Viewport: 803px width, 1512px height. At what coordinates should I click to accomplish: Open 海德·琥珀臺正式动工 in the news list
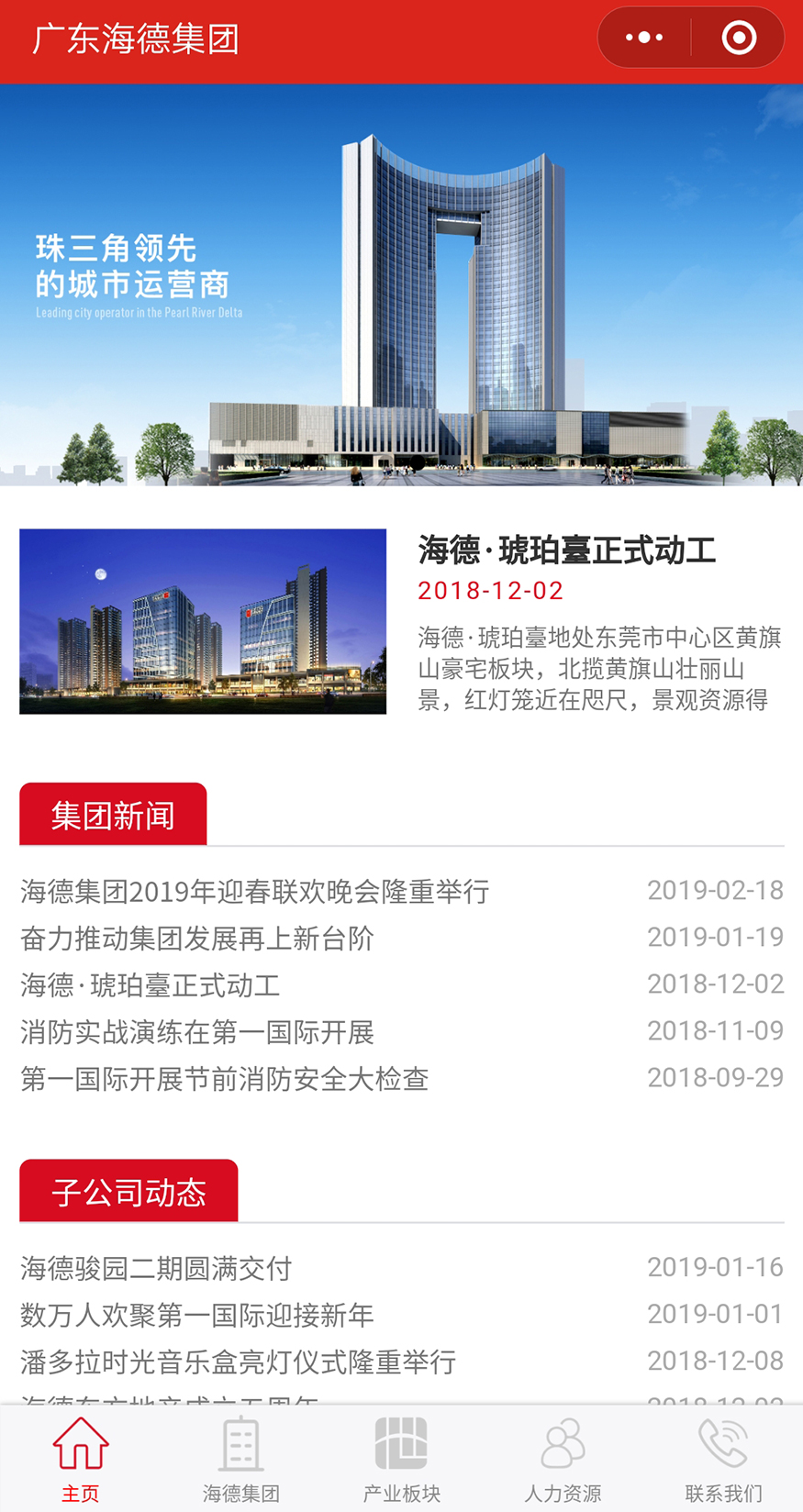point(401,984)
